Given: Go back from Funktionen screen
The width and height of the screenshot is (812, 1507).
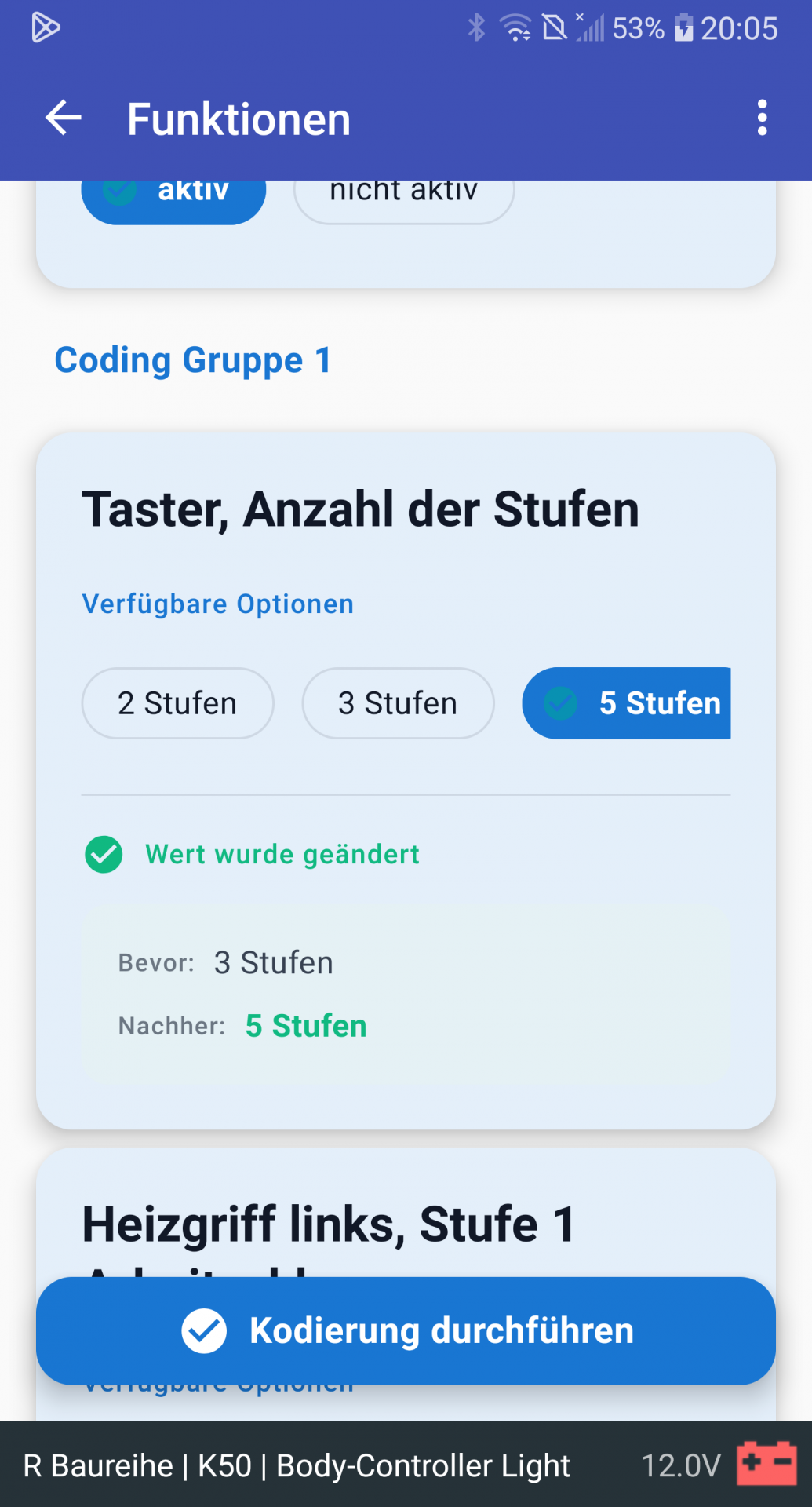Looking at the screenshot, I should click(x=64, y=119).
